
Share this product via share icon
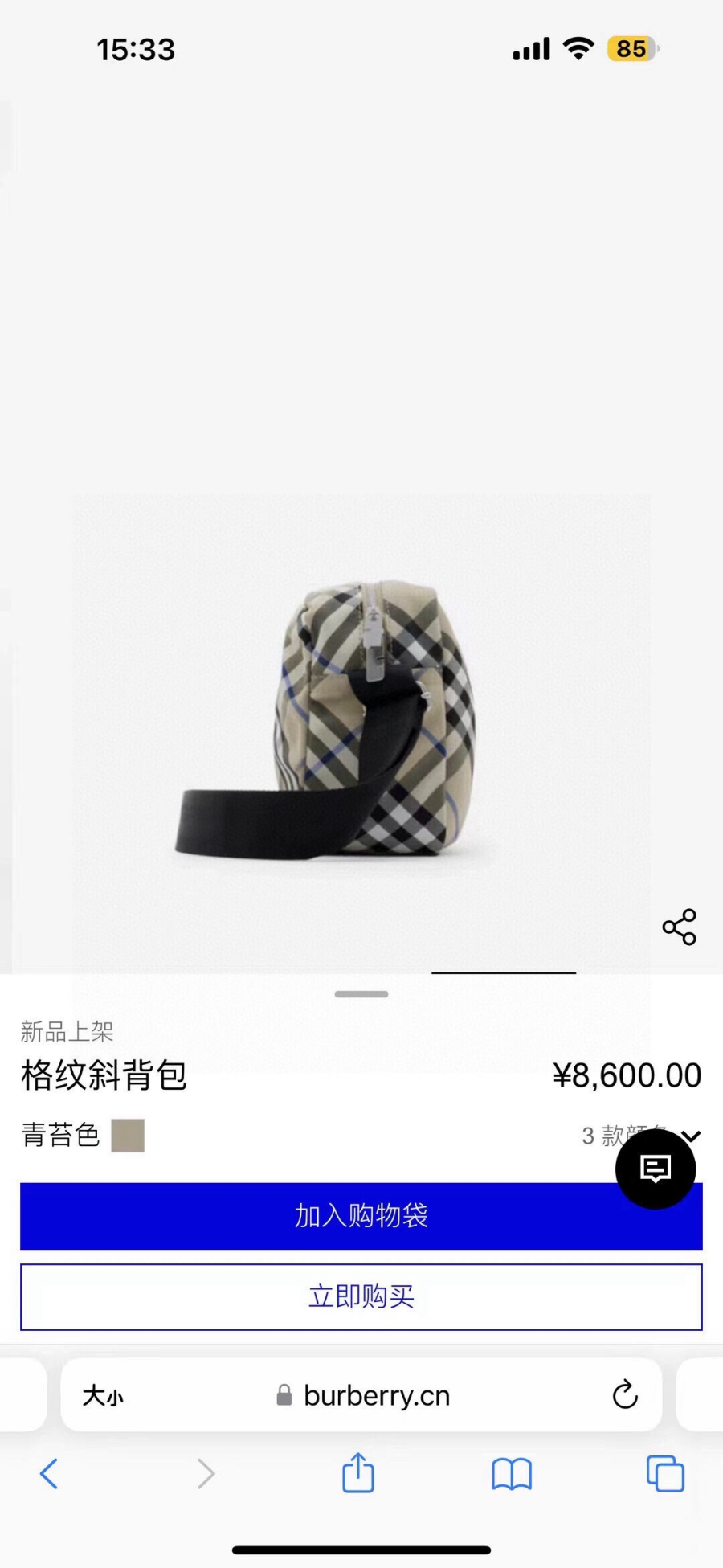(679, 927)
